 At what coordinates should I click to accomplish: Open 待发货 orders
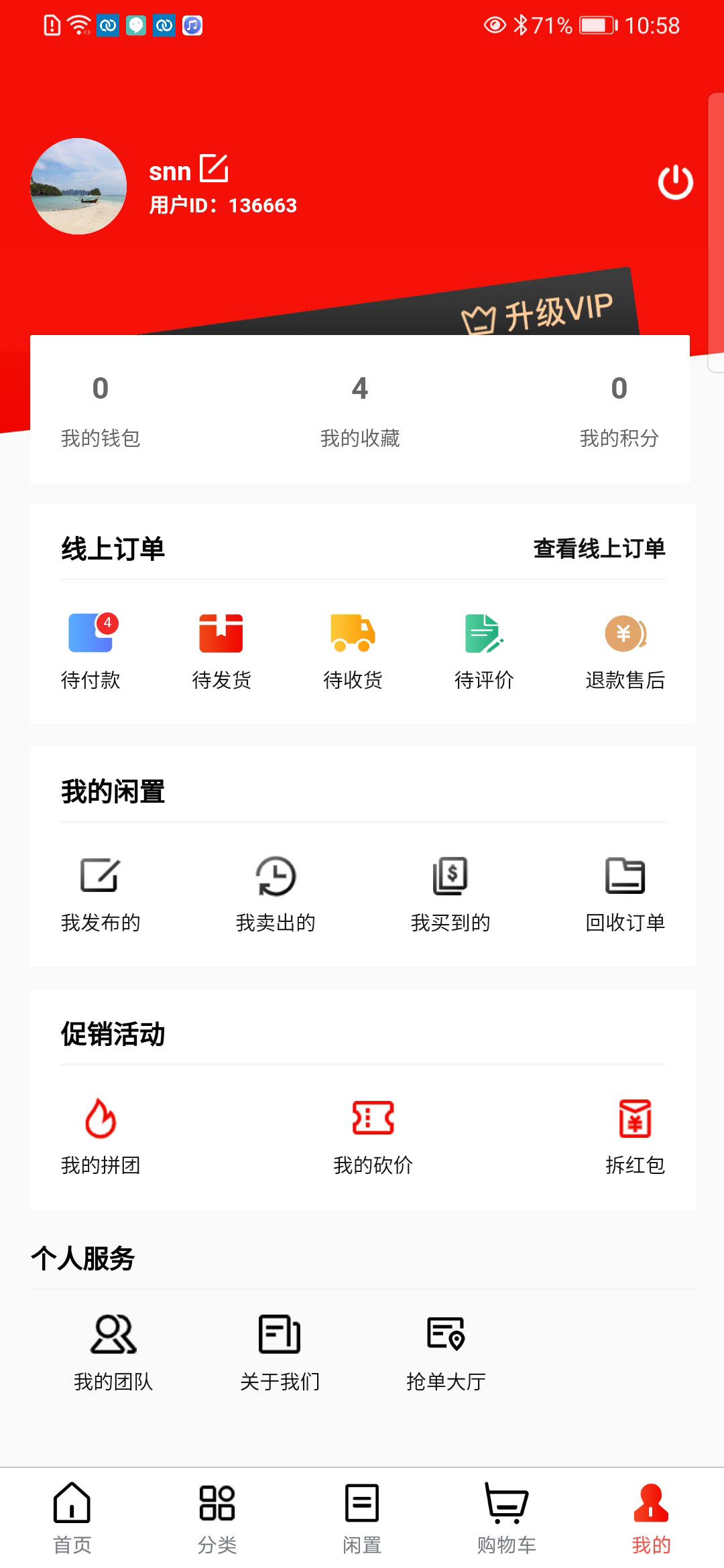point(221,650)
